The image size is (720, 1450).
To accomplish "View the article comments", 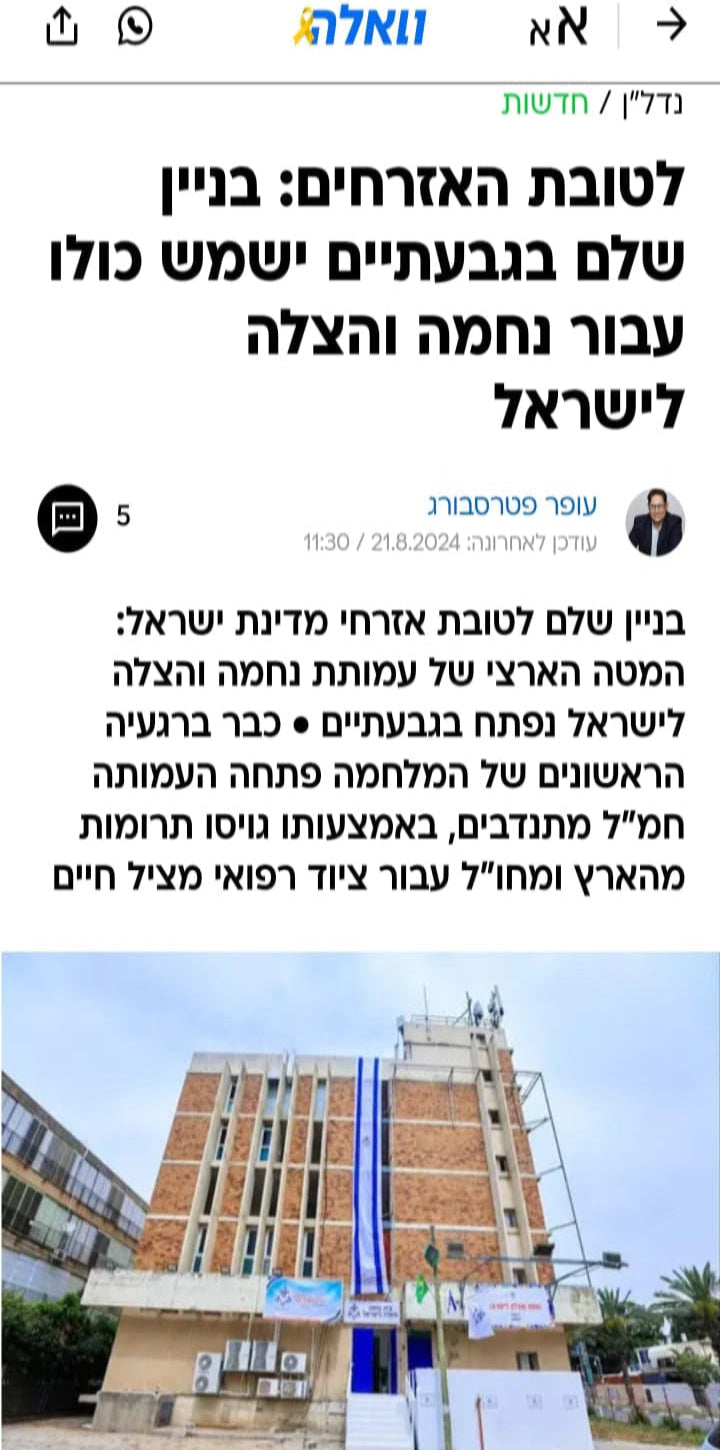I will [68, 517].
